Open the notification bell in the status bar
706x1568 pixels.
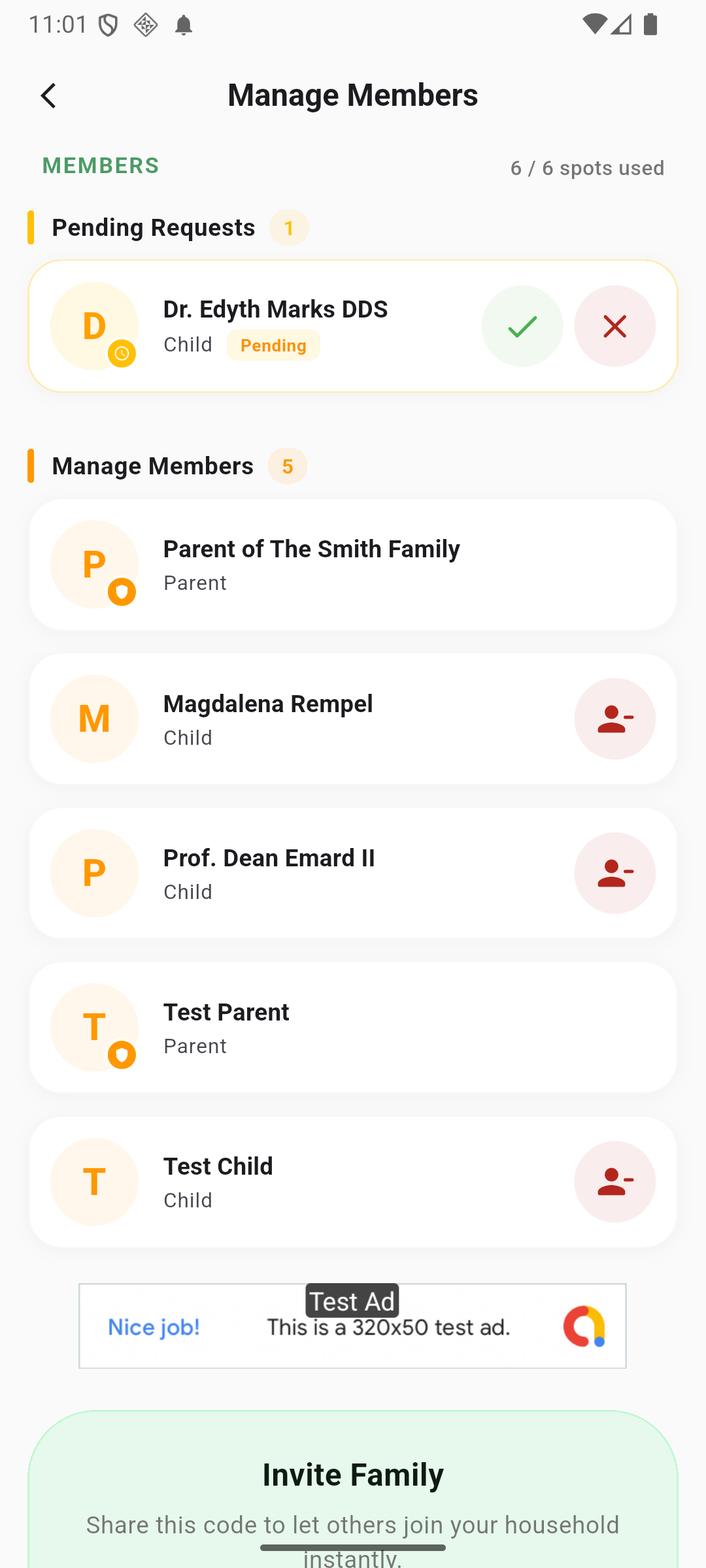[182, 25]
